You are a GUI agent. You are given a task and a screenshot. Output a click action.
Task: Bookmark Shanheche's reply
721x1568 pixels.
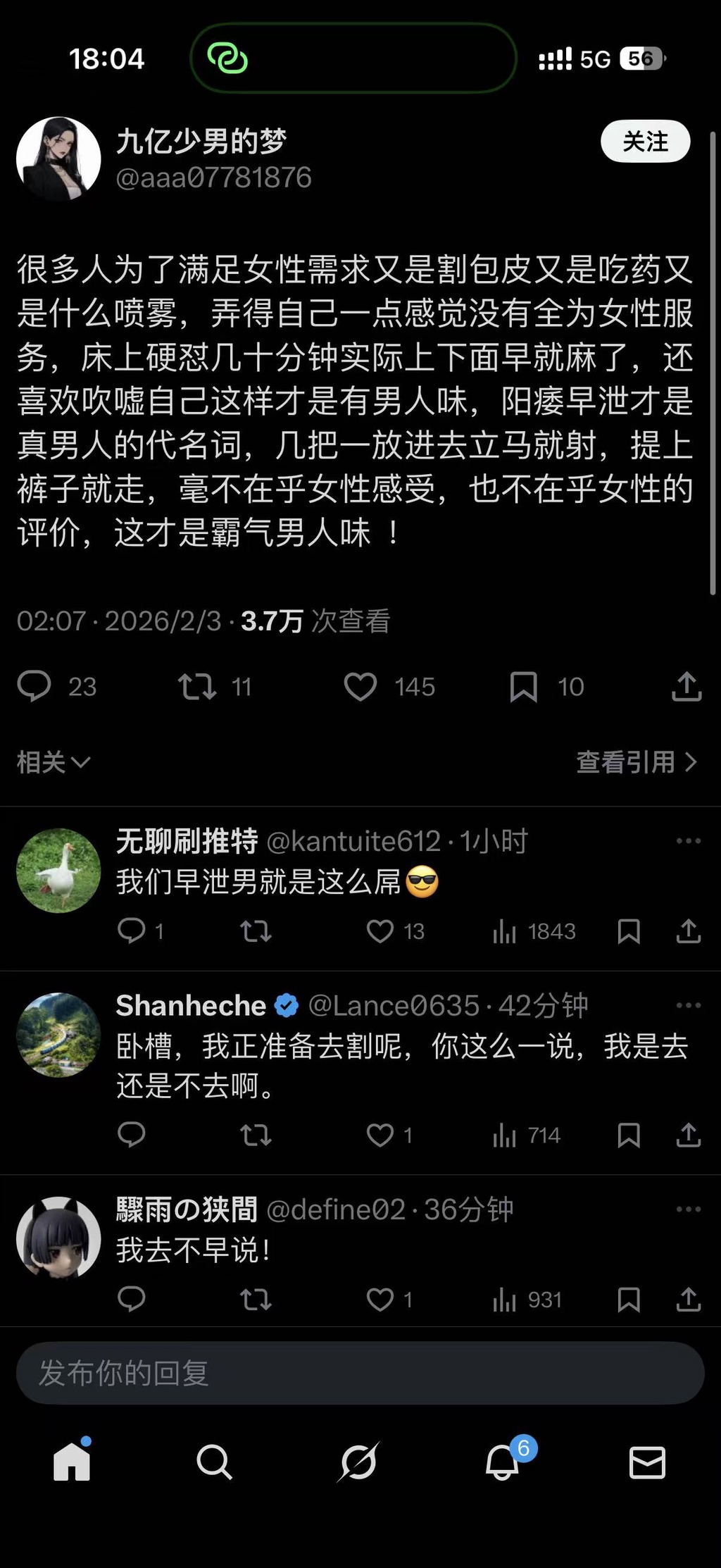click(x=628, y=1135)
